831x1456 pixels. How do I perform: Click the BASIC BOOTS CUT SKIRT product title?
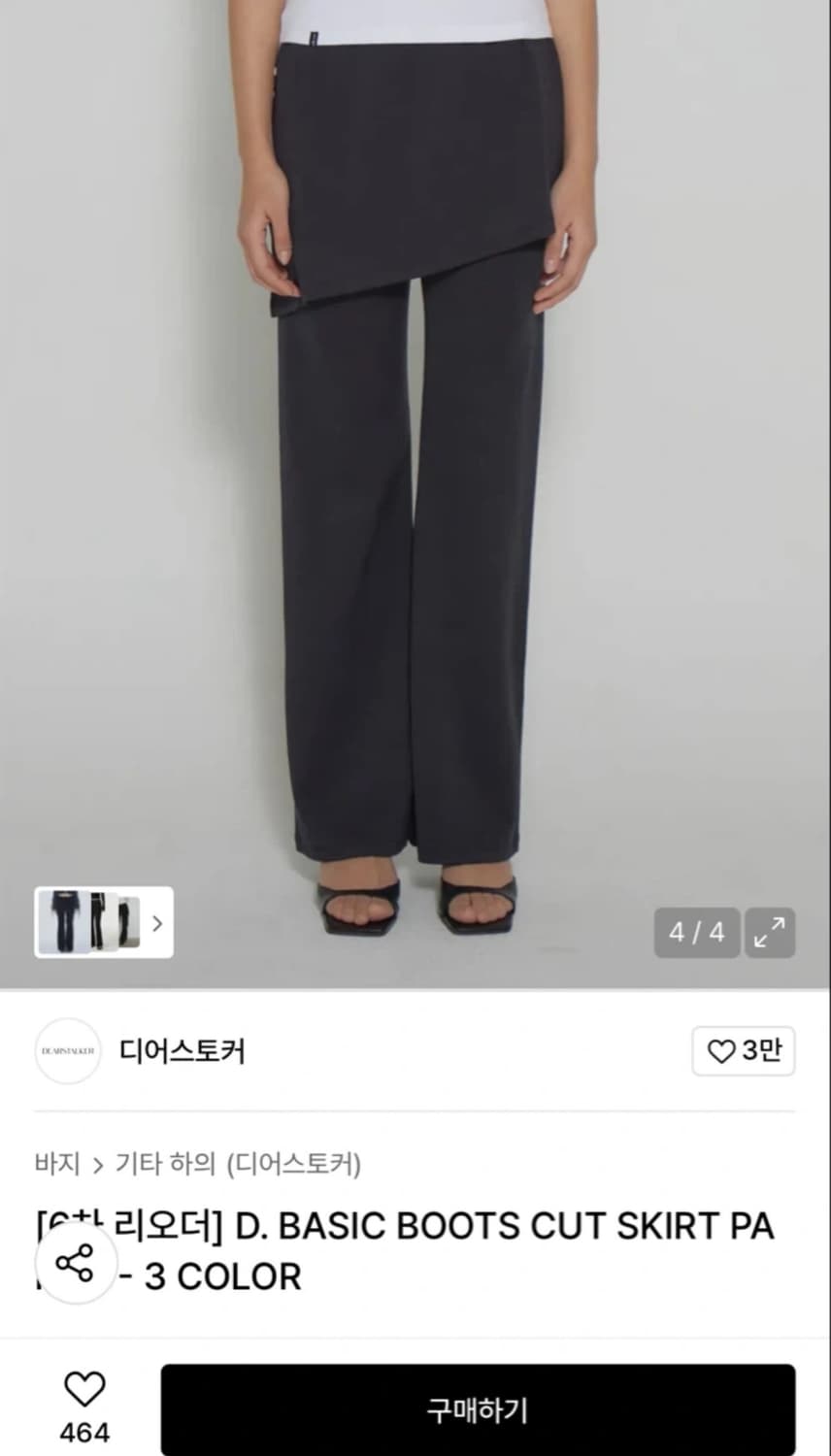pyautogui.click(x=437, y=1226)
